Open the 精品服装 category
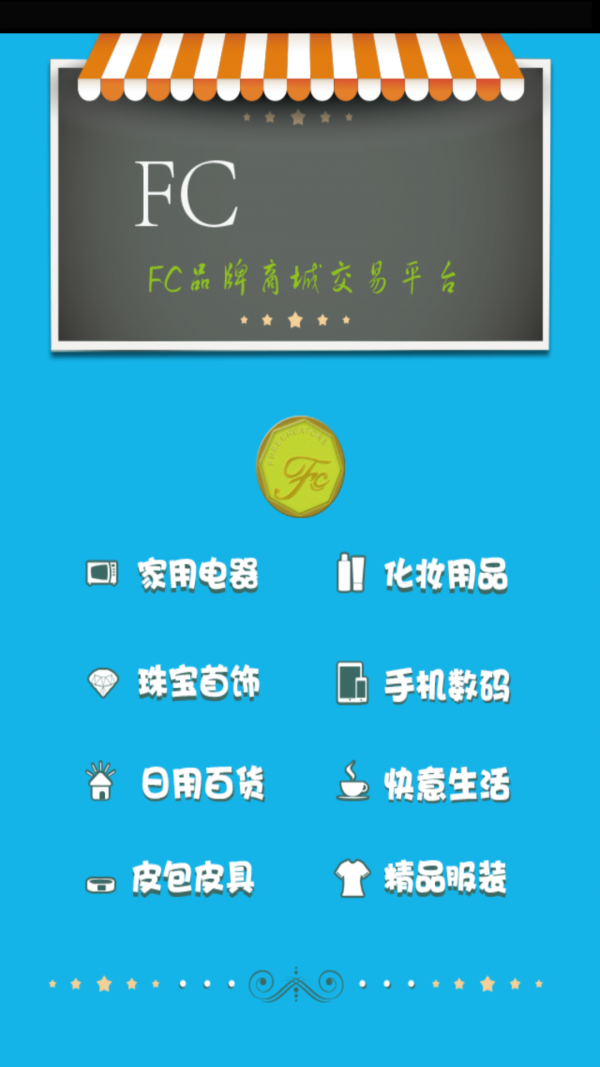600x1067 pixels. (445, 880)
